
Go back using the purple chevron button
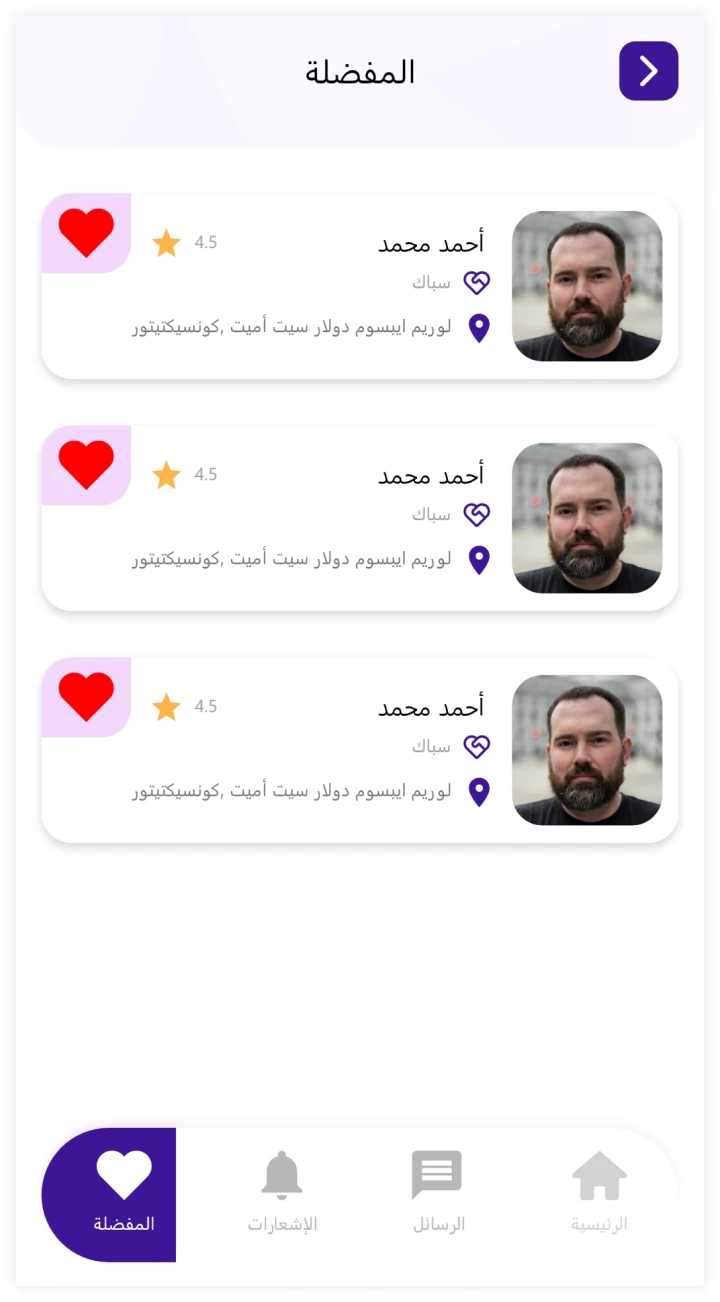pos(648,71)
